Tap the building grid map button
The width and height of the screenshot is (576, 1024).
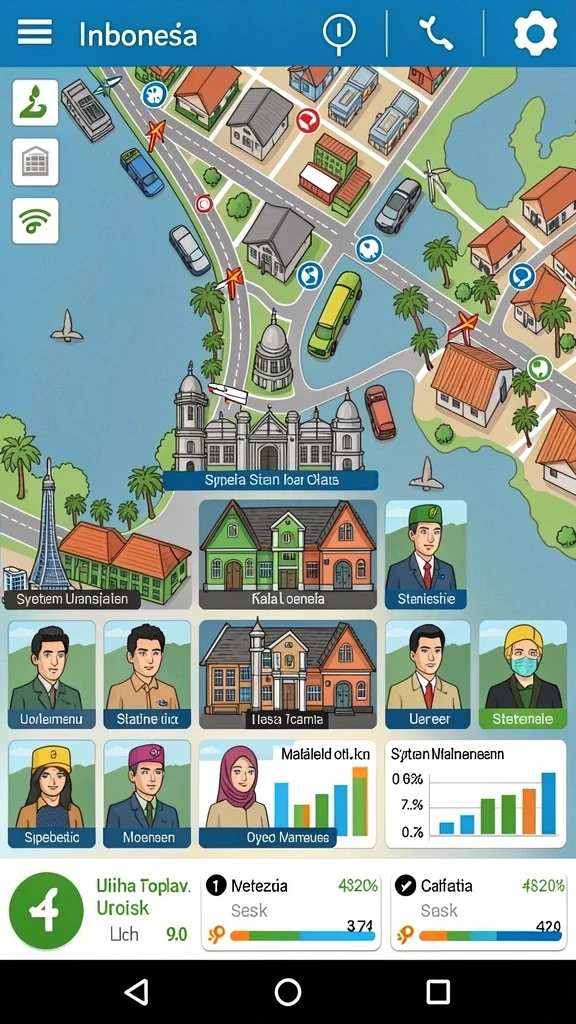(35, 161)
